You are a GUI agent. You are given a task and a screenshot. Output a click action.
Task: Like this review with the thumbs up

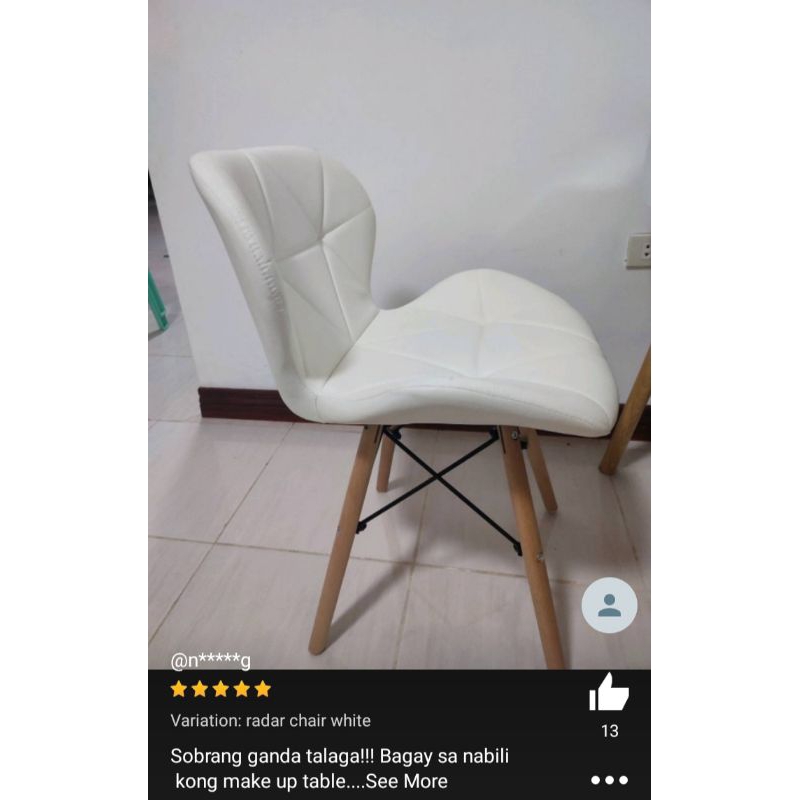[x=609, y=692]
